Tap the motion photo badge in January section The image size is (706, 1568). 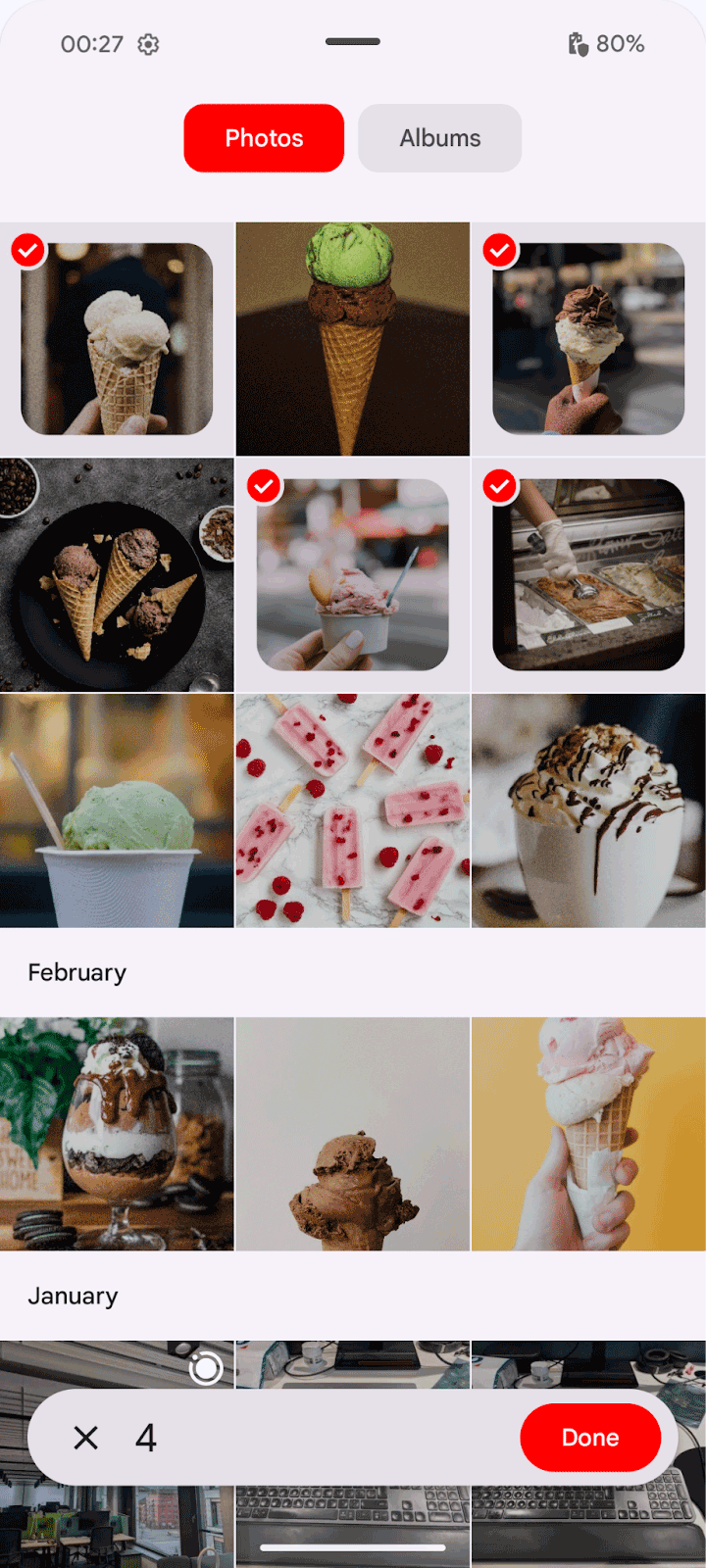(207, 1365)
